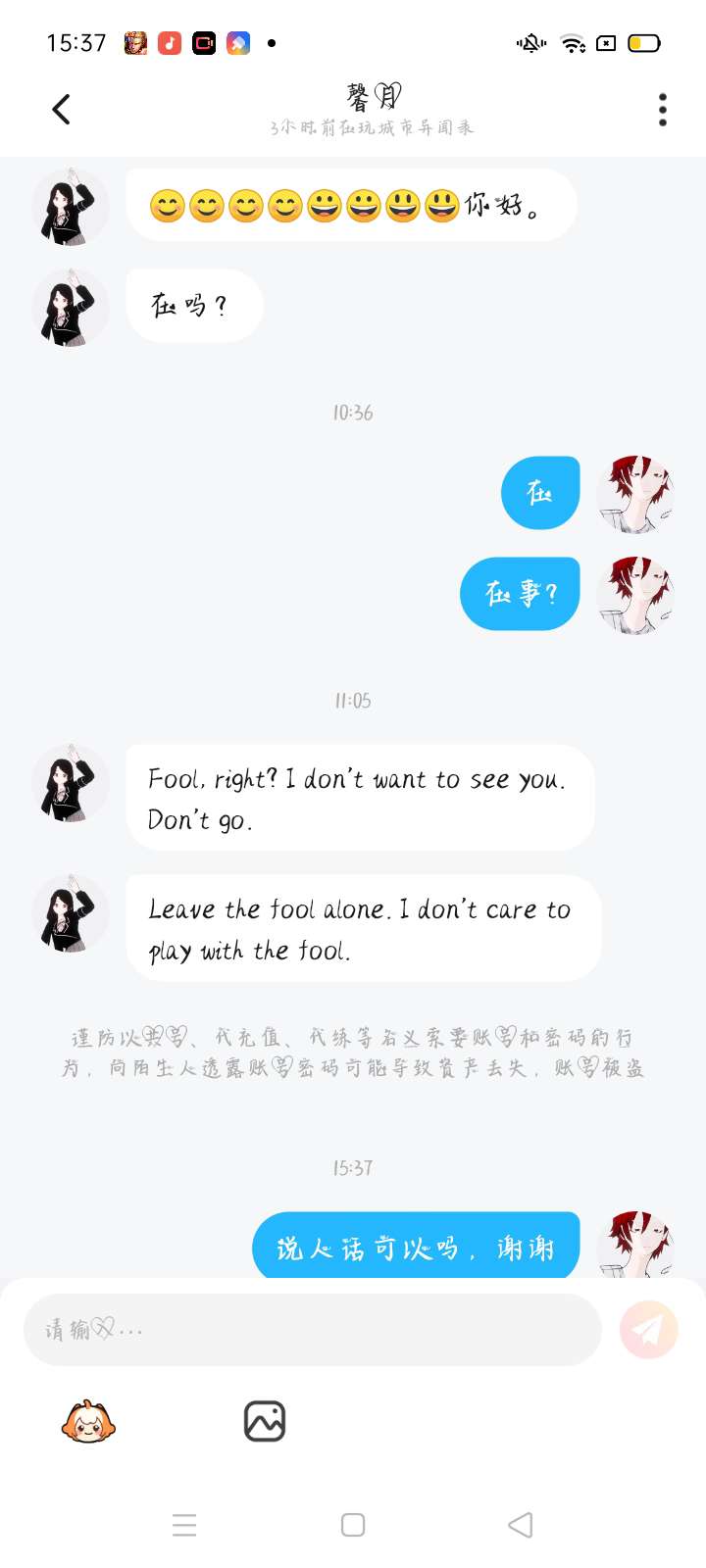The width and height of the screenshot is (706, 1568).
Task: Tap the system home button
Action: [353, 1525]
